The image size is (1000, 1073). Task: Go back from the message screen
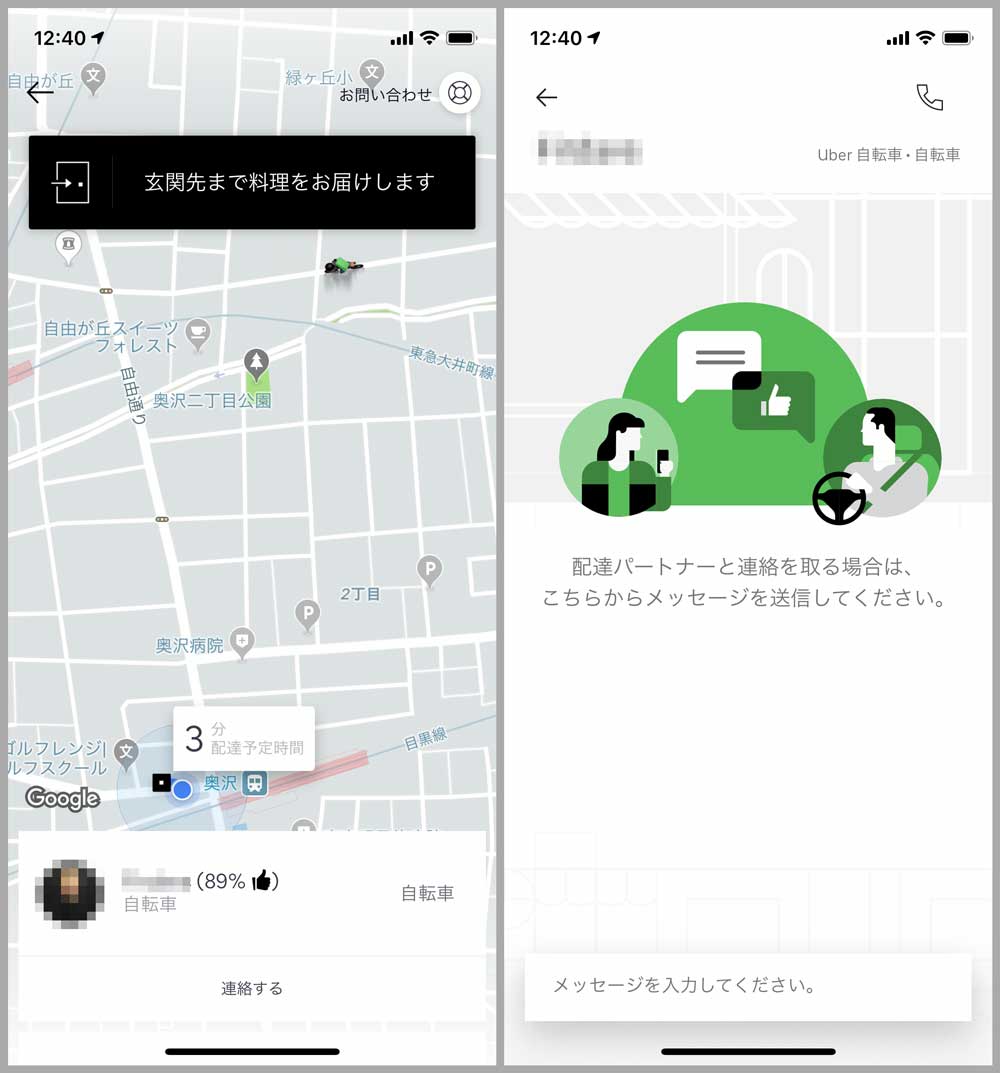(x=546, y=97)
